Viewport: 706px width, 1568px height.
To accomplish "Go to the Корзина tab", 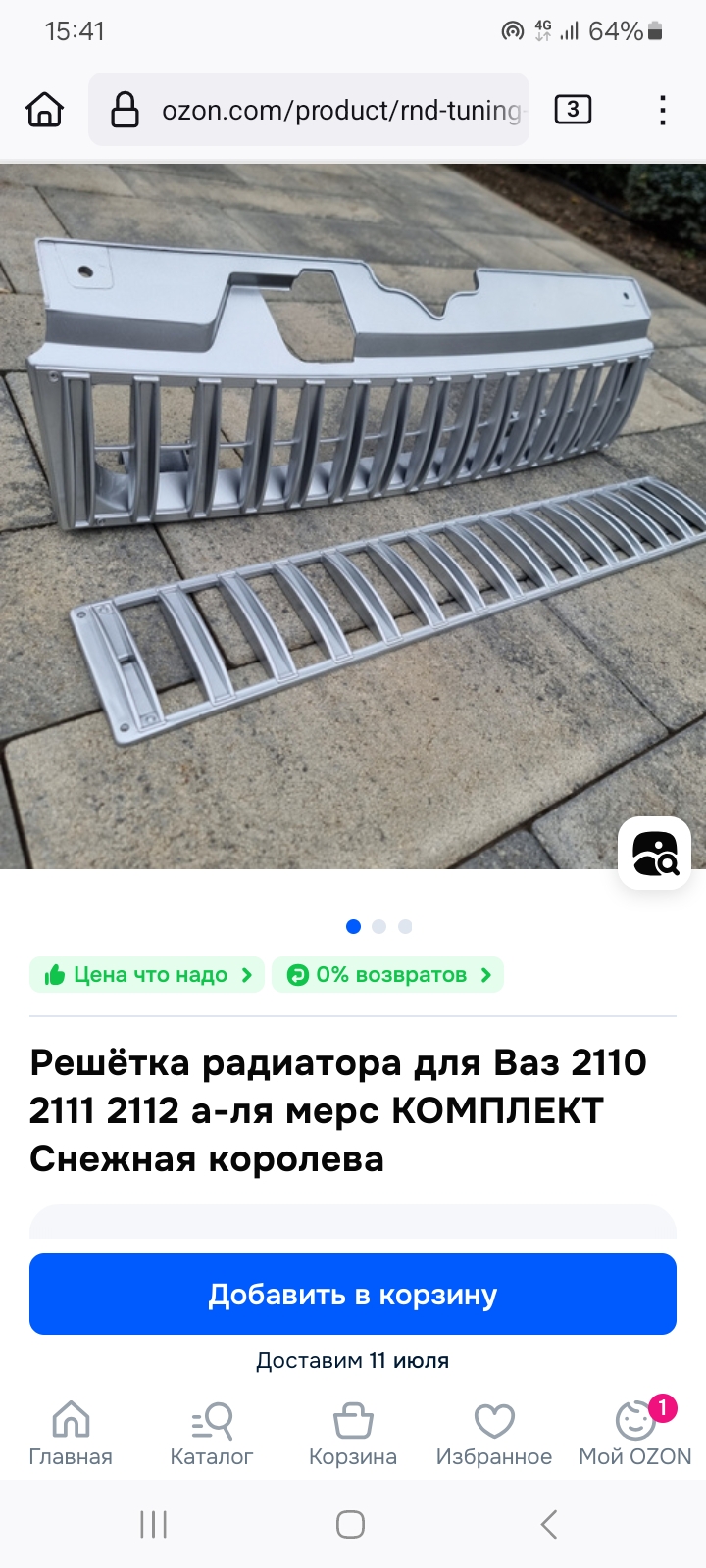I will 353,1433.
